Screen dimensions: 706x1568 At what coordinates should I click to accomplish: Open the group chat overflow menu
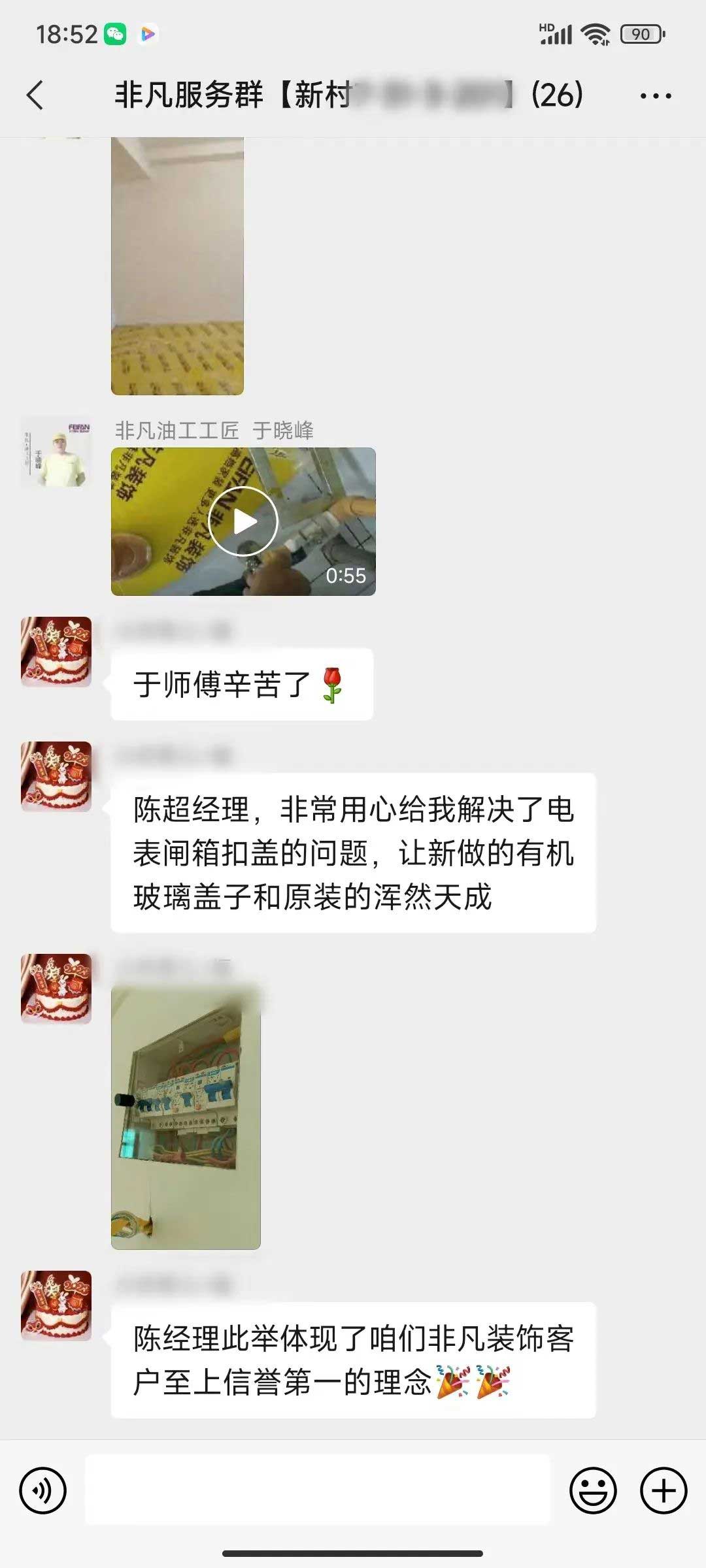coord(655,96)
